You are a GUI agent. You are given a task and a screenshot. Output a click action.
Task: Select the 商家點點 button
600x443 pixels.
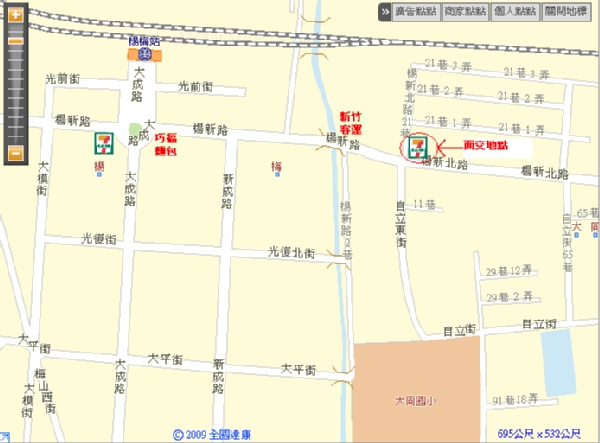(467, 11)
